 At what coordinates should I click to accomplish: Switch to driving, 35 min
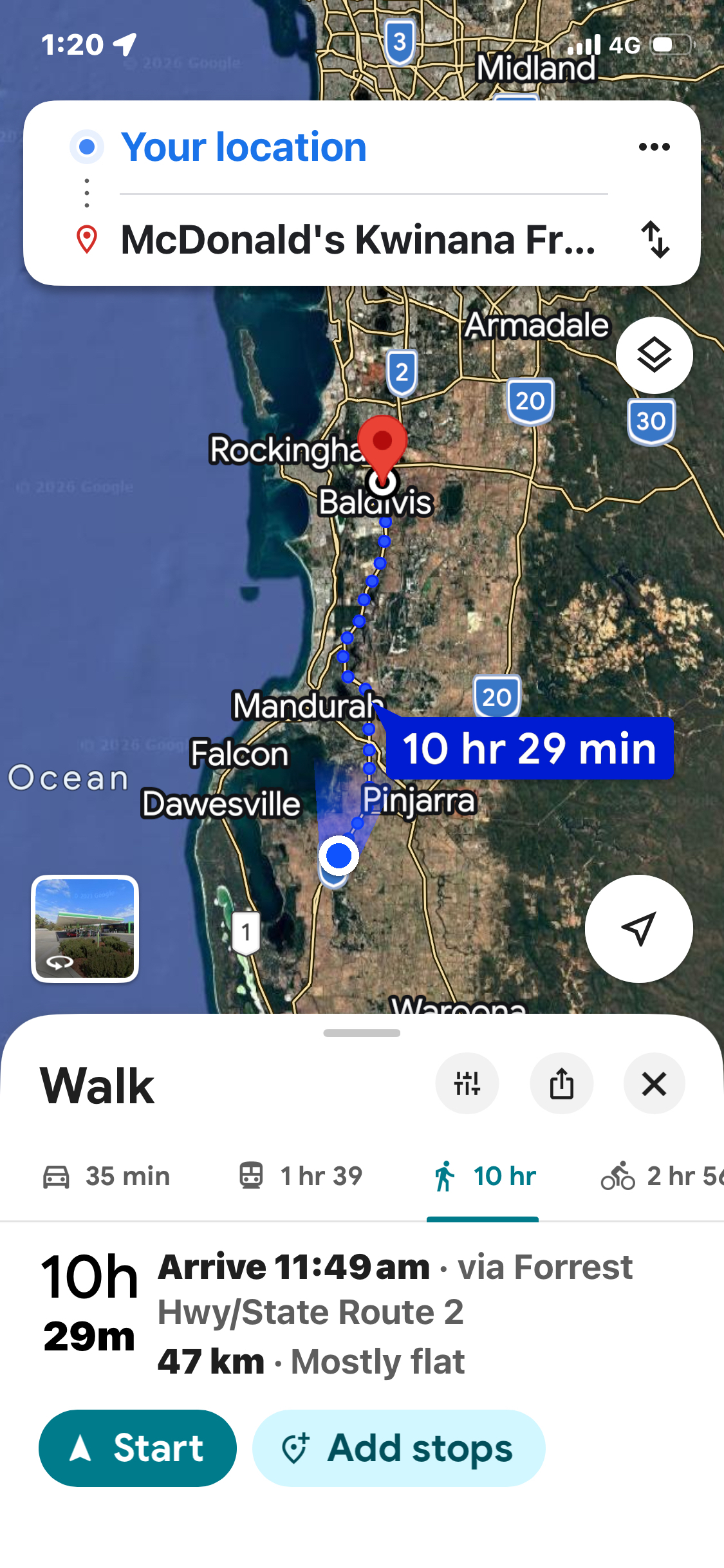click(107, 1176)
